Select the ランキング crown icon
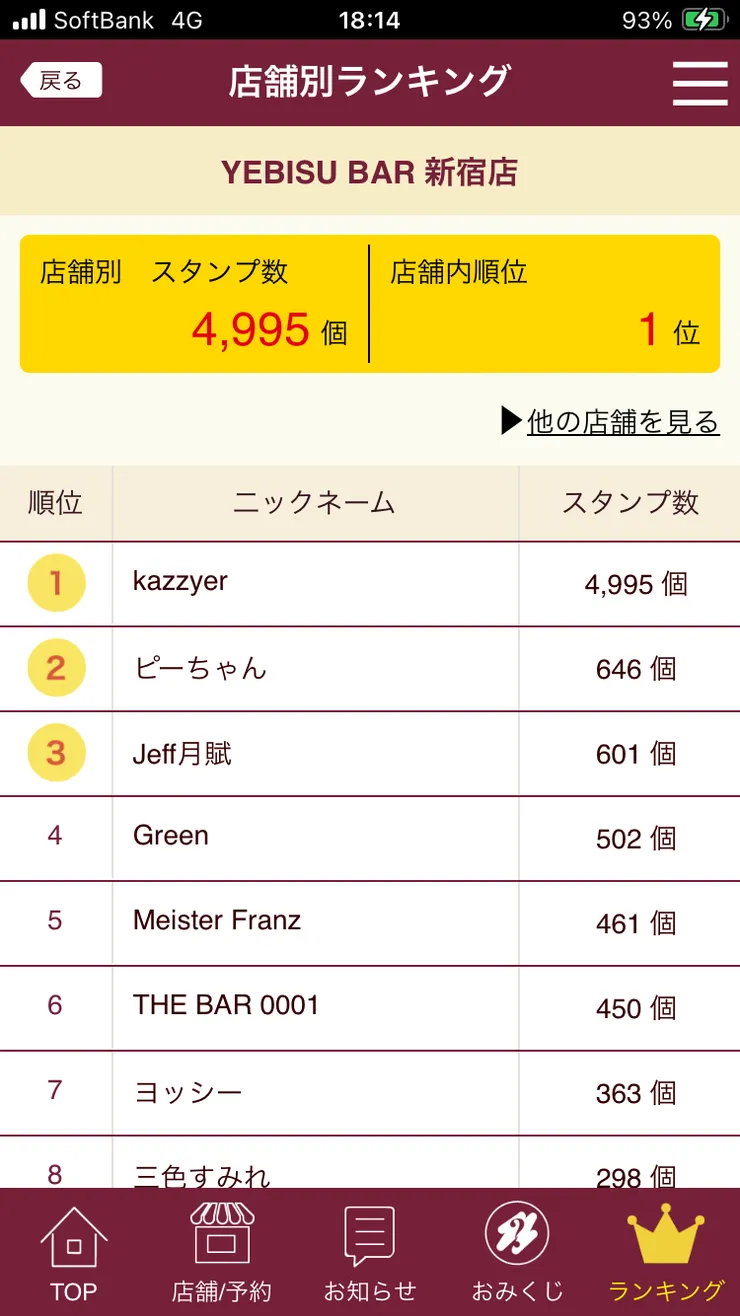 pos(666,1240)
